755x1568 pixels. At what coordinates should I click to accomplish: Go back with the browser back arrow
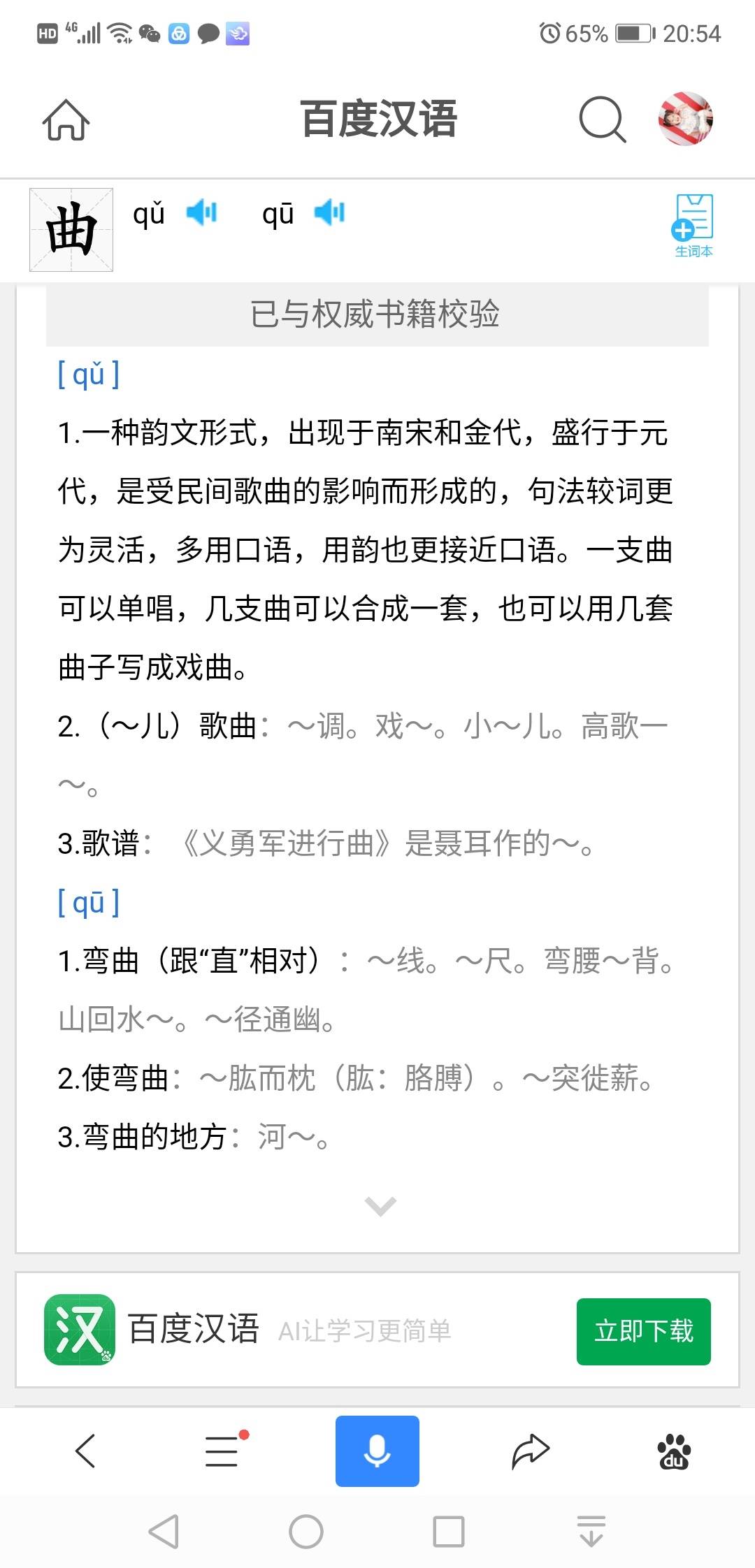tap(85, 1451)
